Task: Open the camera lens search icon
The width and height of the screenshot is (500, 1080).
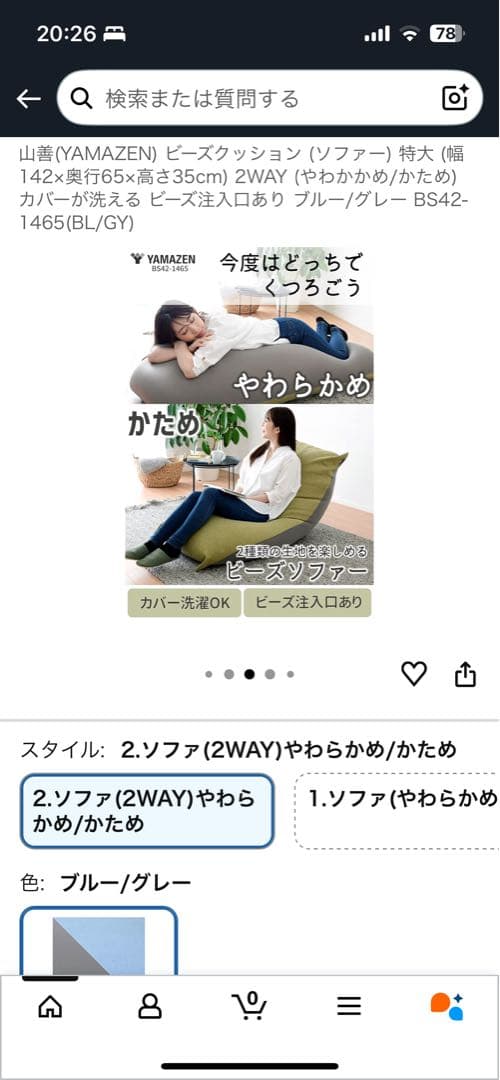Action: coord(455,98)
